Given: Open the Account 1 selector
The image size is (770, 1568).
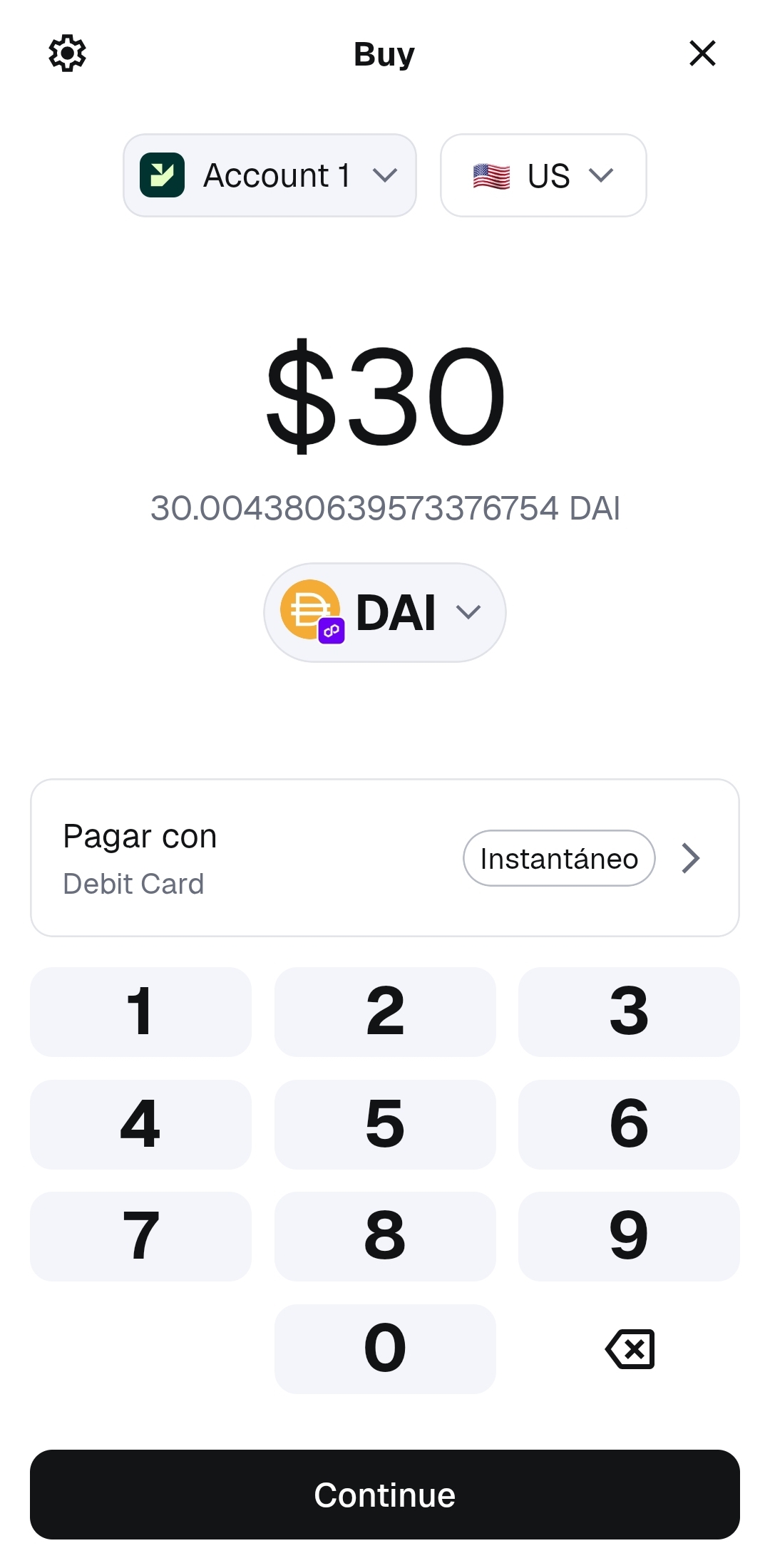Looking at the screenshot, I should [x=269, y=175].
